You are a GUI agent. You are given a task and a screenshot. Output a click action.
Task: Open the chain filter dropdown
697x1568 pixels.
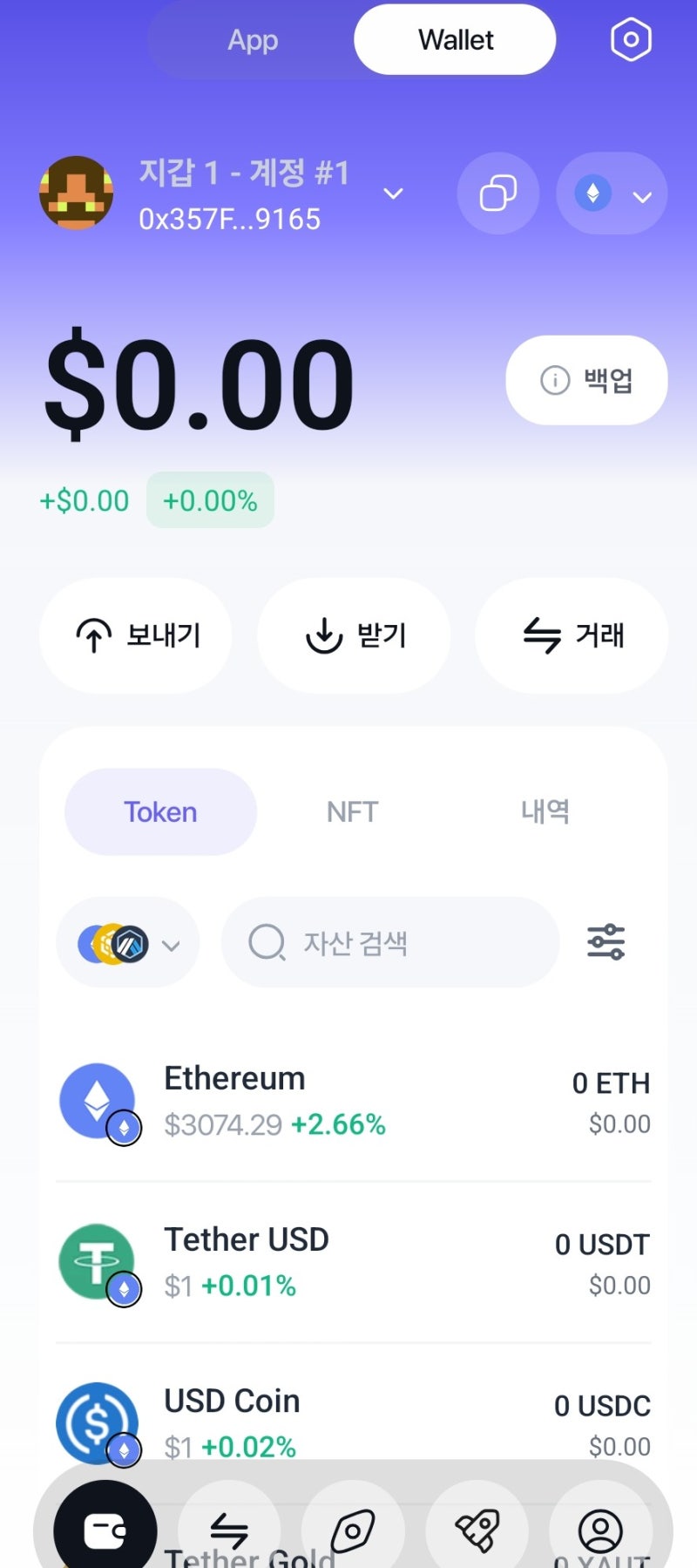tap(128, 943)
